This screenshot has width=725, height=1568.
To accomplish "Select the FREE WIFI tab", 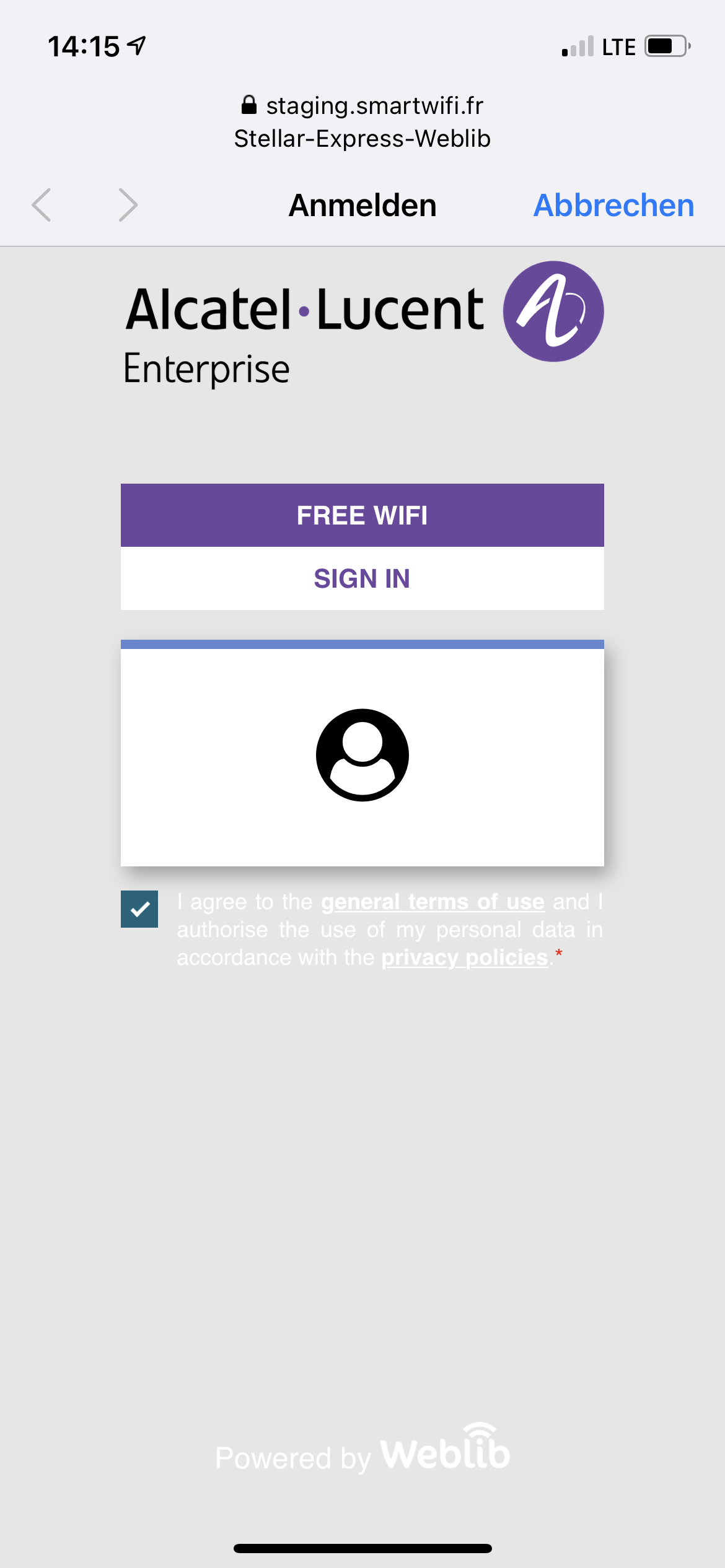I will click(x=362, y=515).
